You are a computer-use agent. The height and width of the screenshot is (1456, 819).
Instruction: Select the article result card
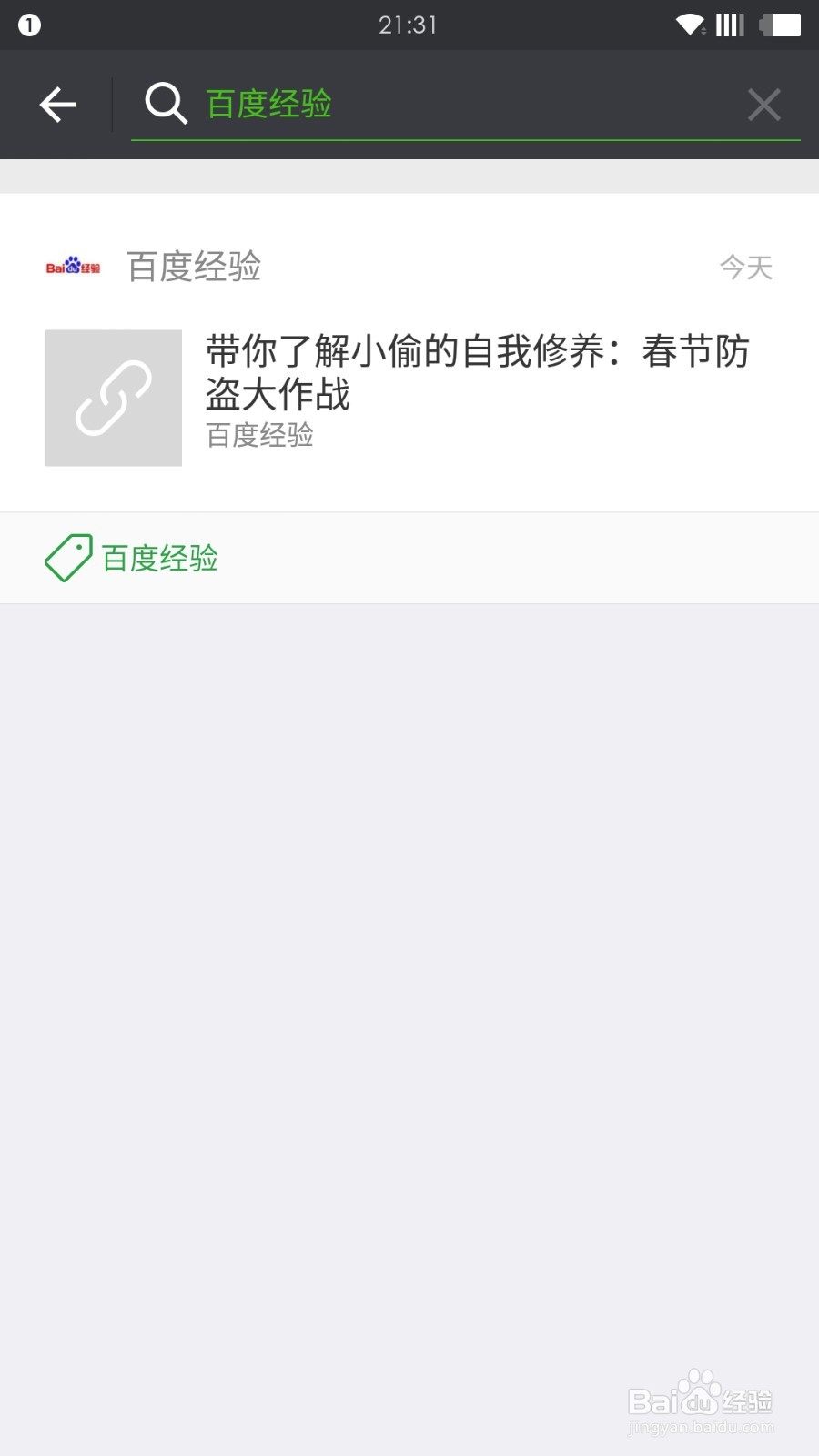[x=409, y=398]
